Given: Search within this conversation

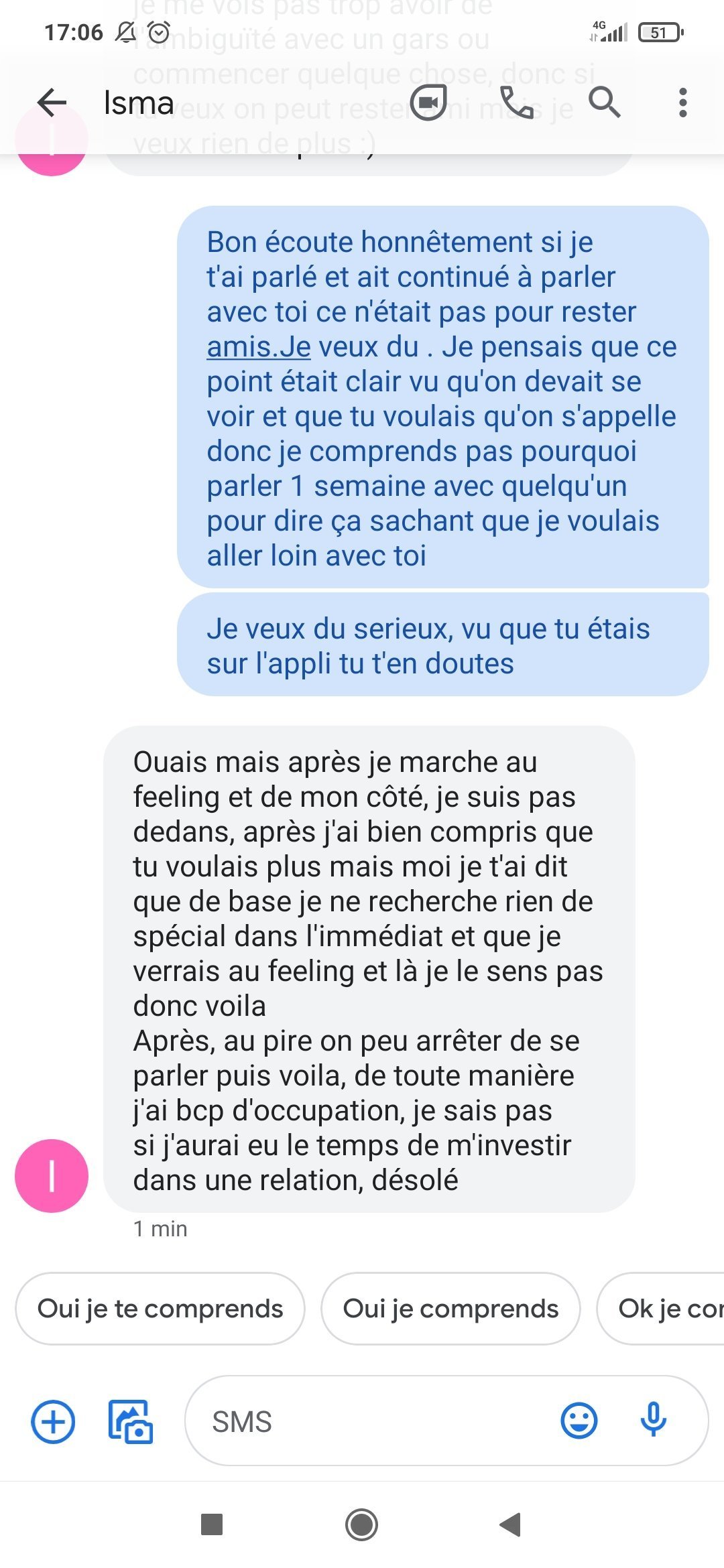Looking at the screenshot, I should point(604,103).
